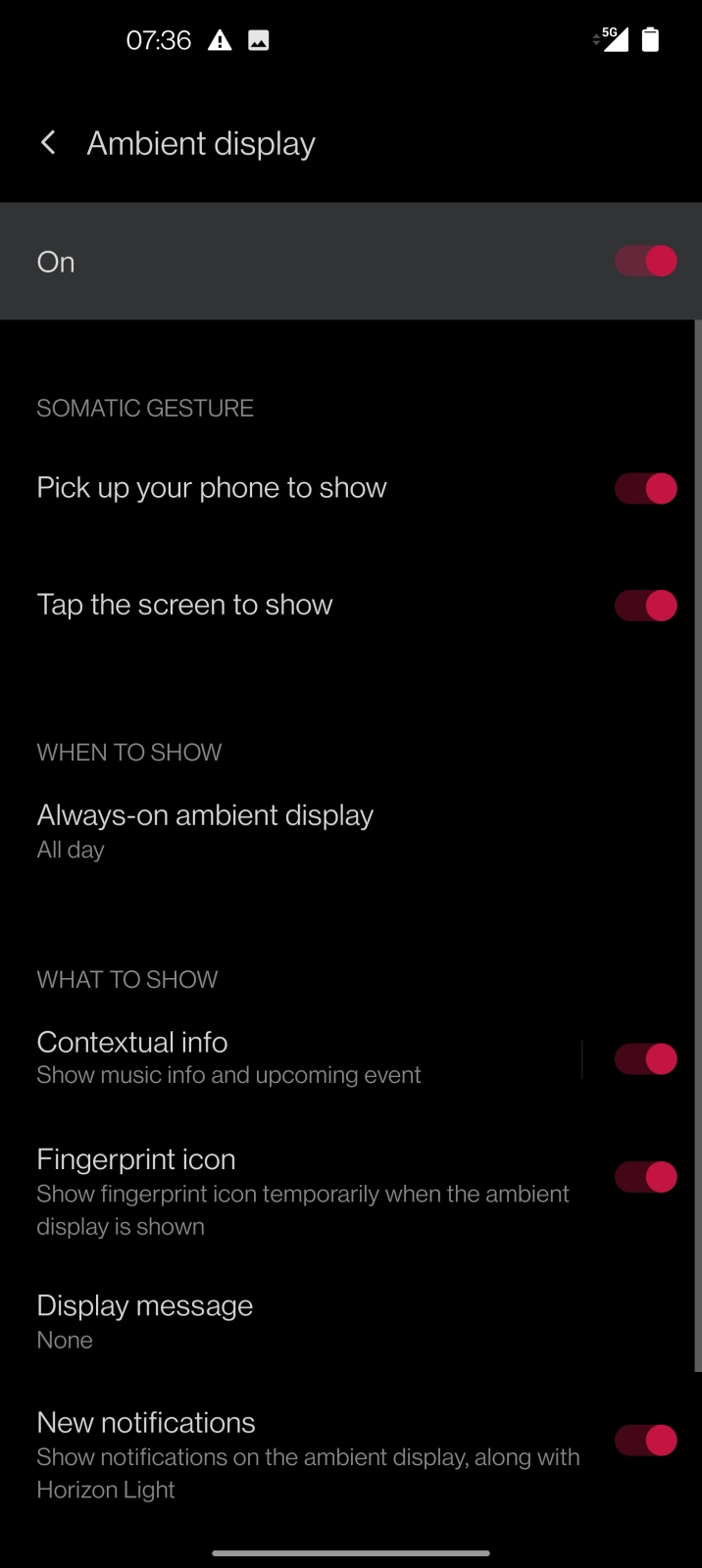Turn off New notifications toggle
Image resolution: width=702 pixels, height=1568 pixels.
click(x=646, y=1441)
